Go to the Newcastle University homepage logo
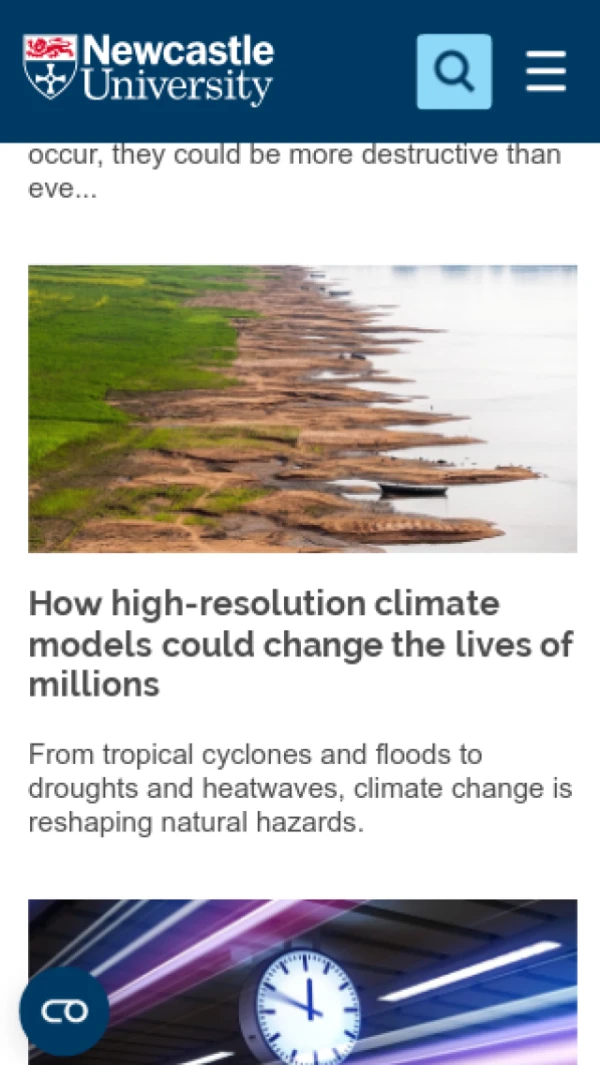This screenshot has width=600, height=1065. 148,70
